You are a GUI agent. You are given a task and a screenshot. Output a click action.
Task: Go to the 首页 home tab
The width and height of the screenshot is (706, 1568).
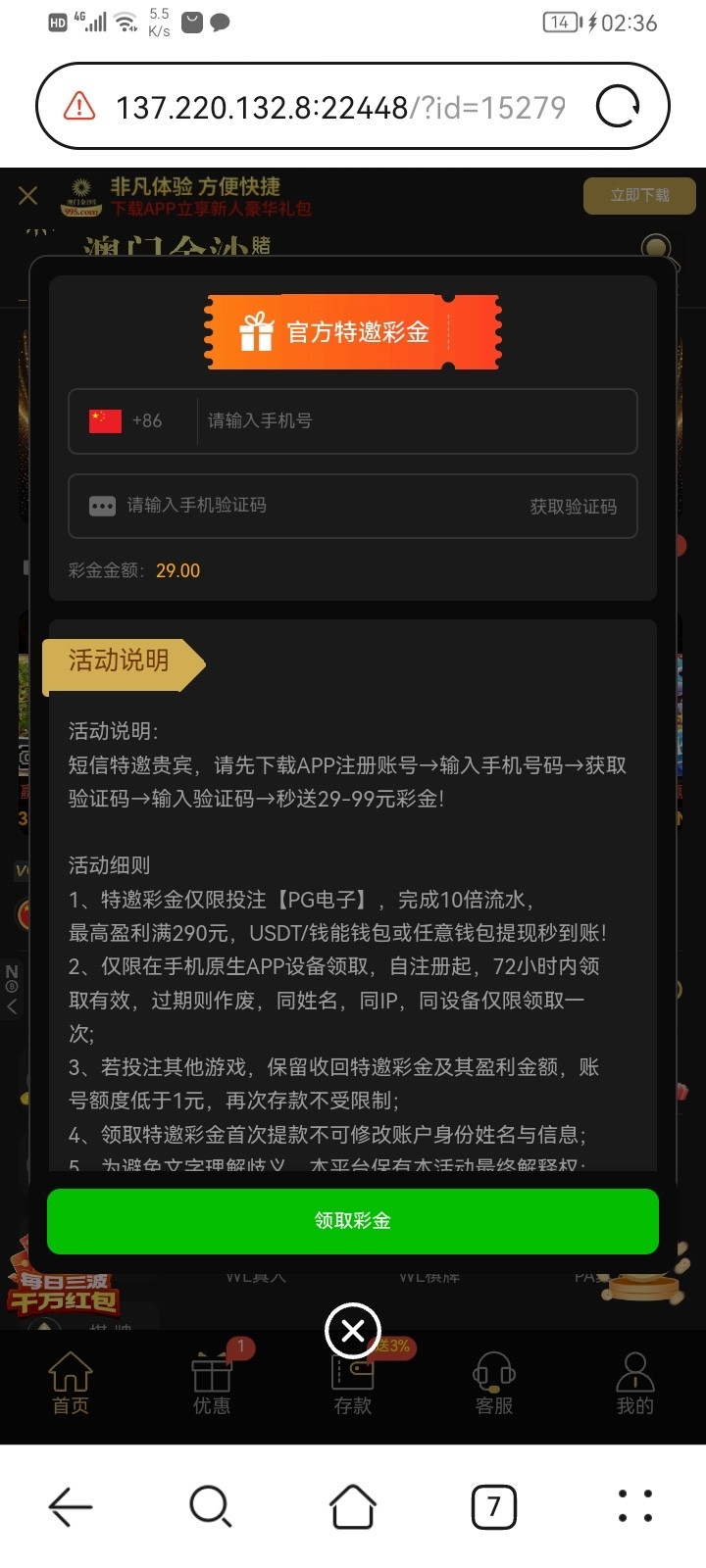71,1384
